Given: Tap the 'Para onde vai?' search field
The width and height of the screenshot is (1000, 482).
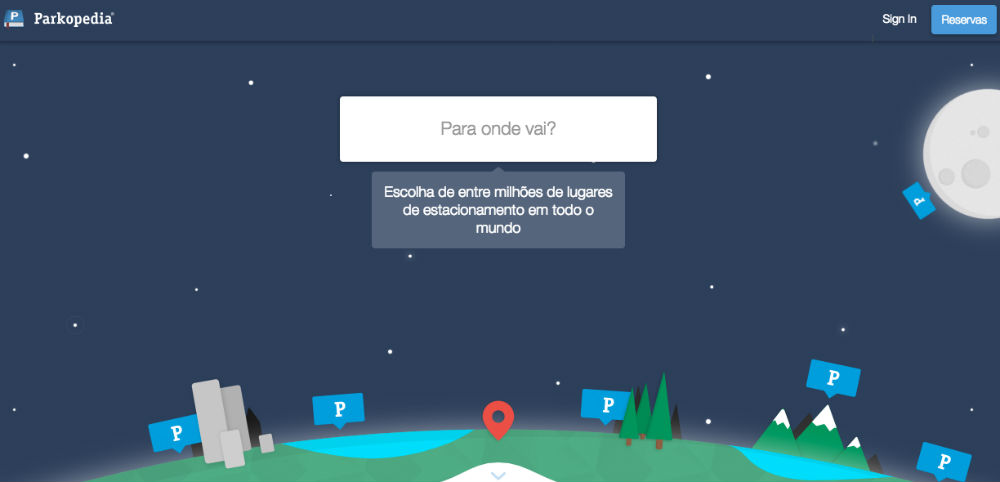Looking at the screenshot, I should coord(498,129).
